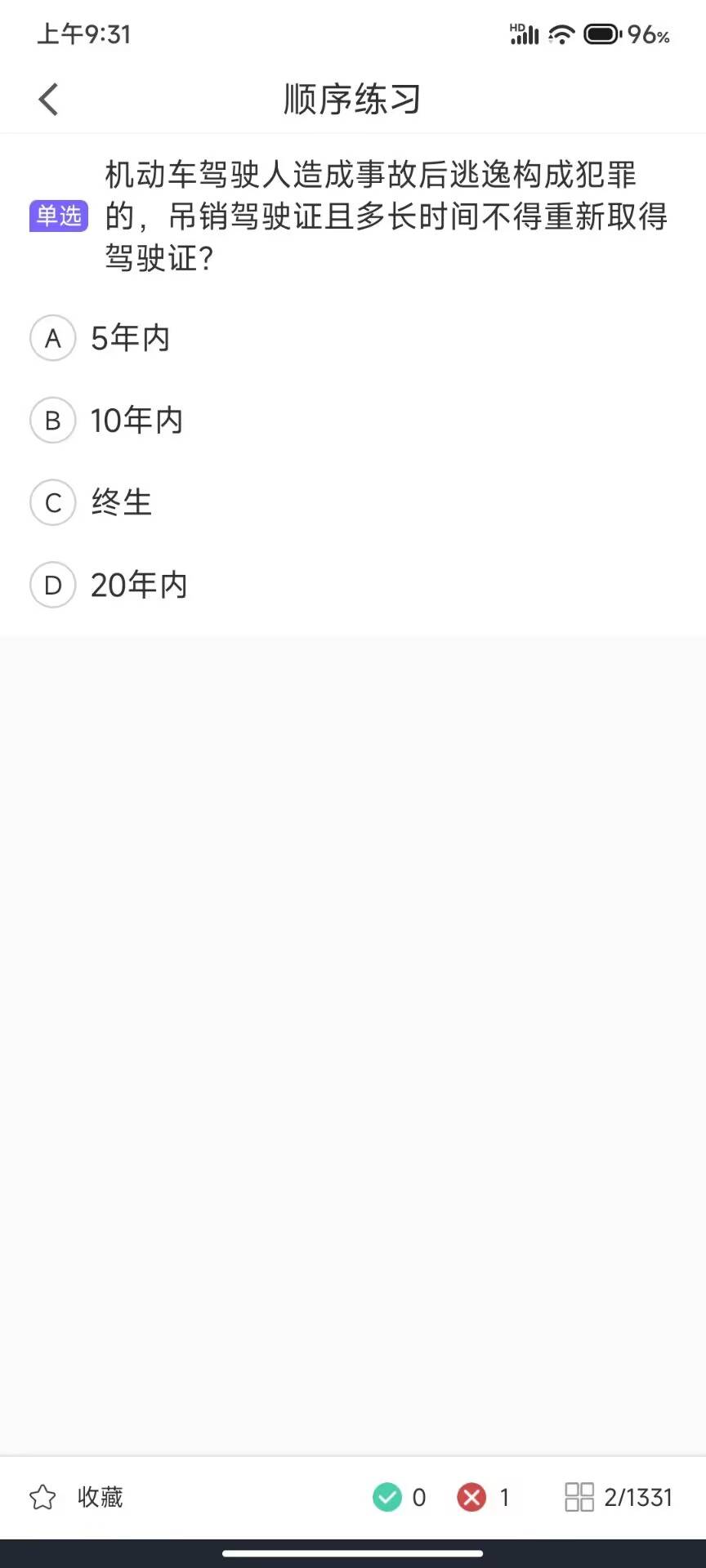
Task: Tap the Wi-Fi icon in the status bar
Action: (x=561, y=34)
